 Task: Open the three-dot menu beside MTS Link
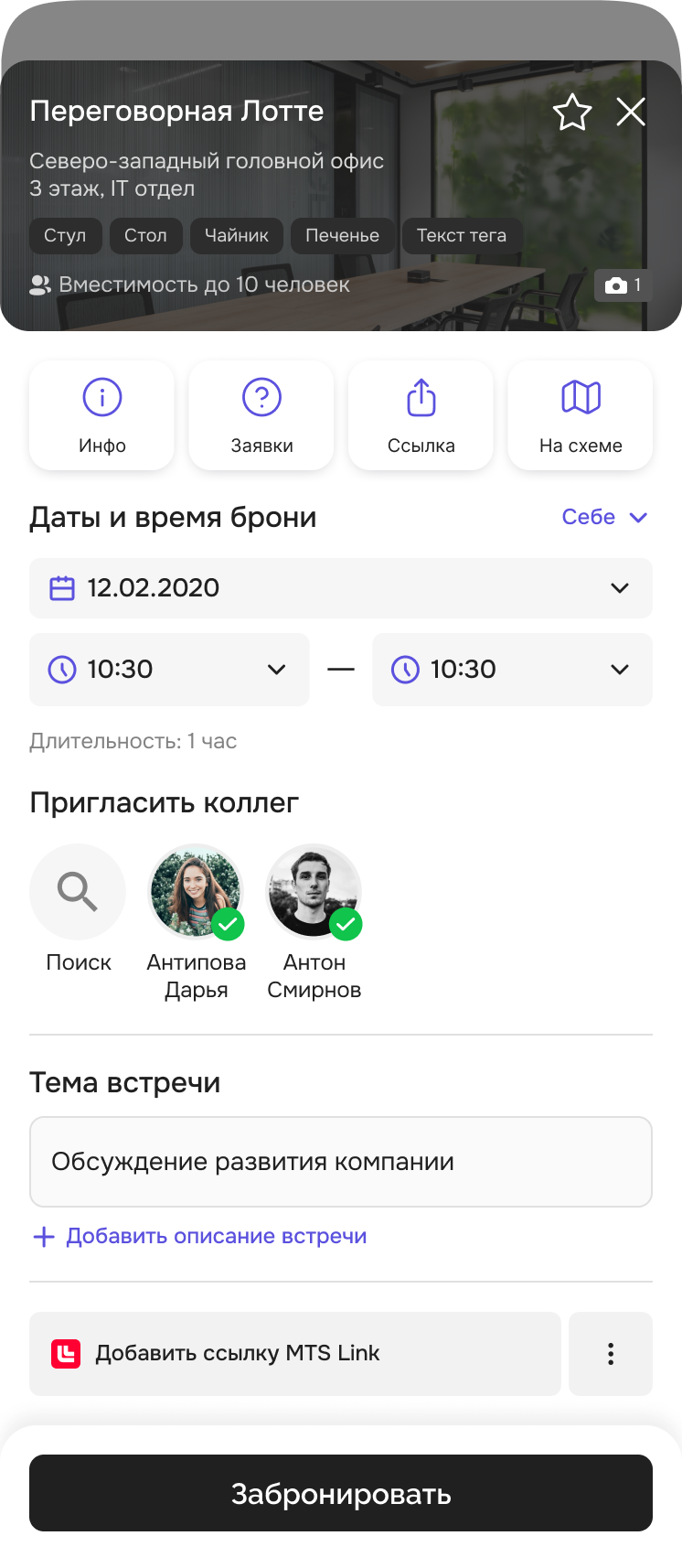[x=611, y=1354]
